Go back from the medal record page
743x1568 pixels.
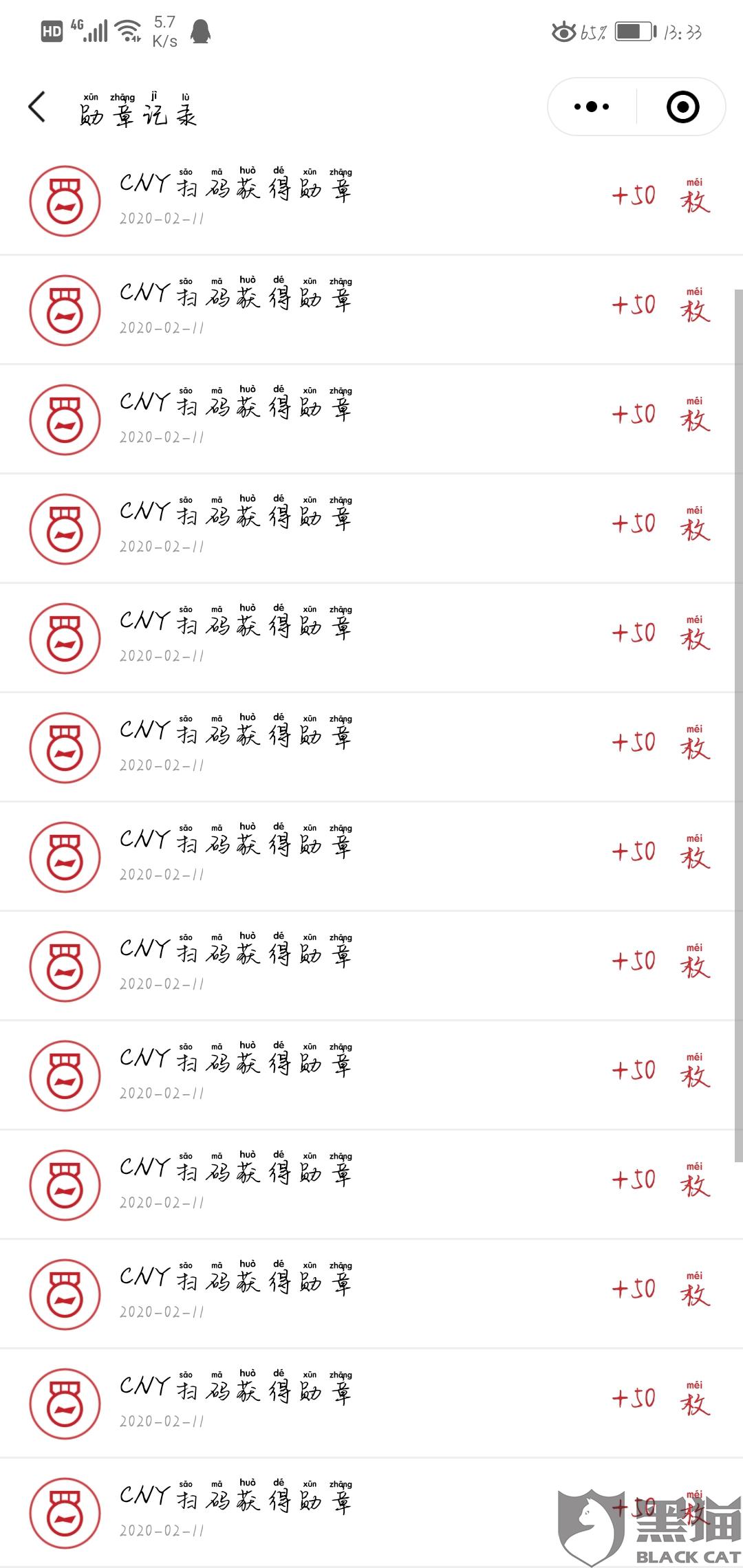pos(37,107)
